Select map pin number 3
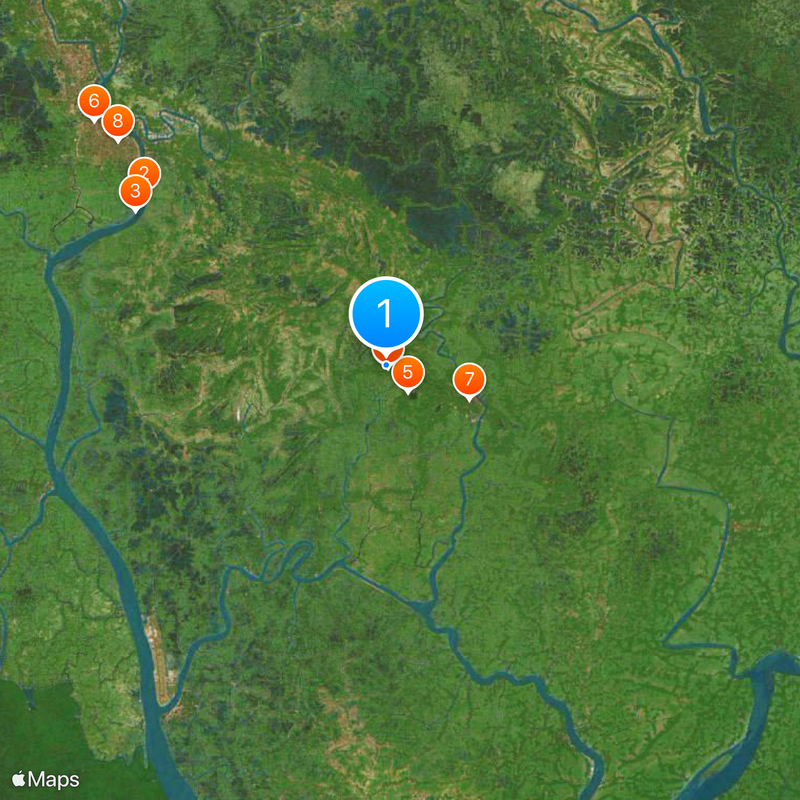 135,190
